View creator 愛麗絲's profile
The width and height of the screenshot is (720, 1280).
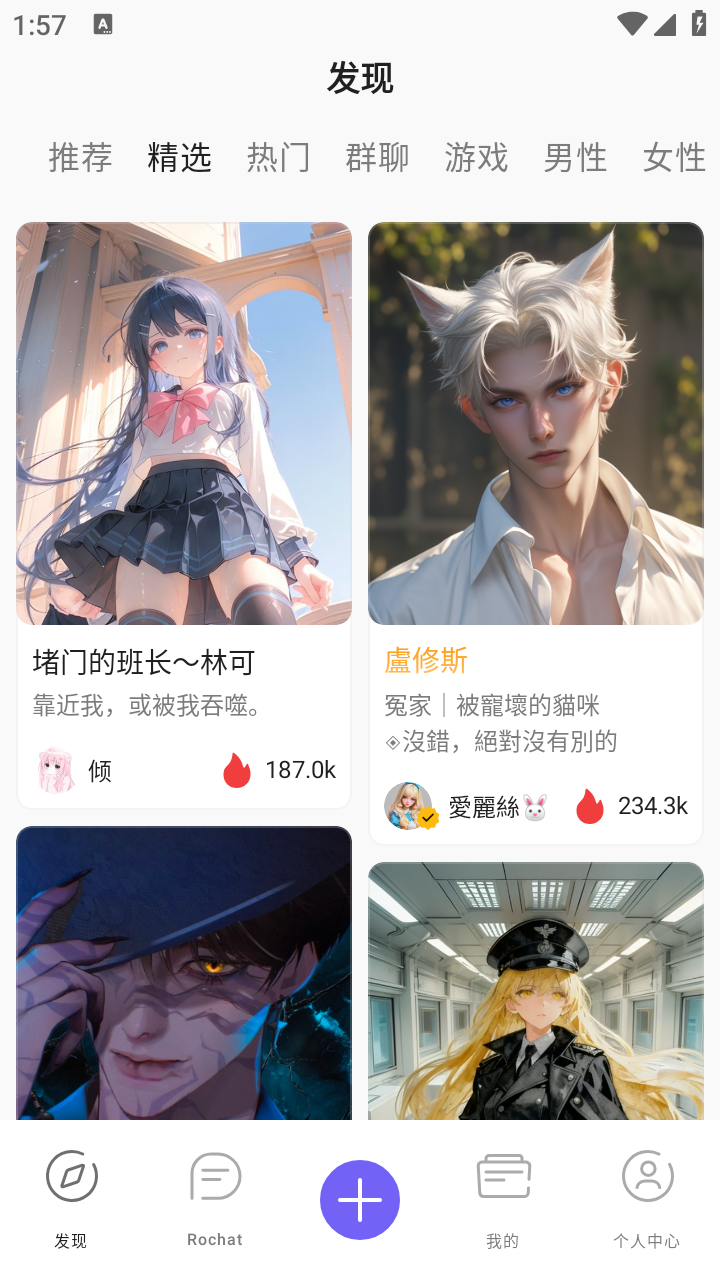465,806
